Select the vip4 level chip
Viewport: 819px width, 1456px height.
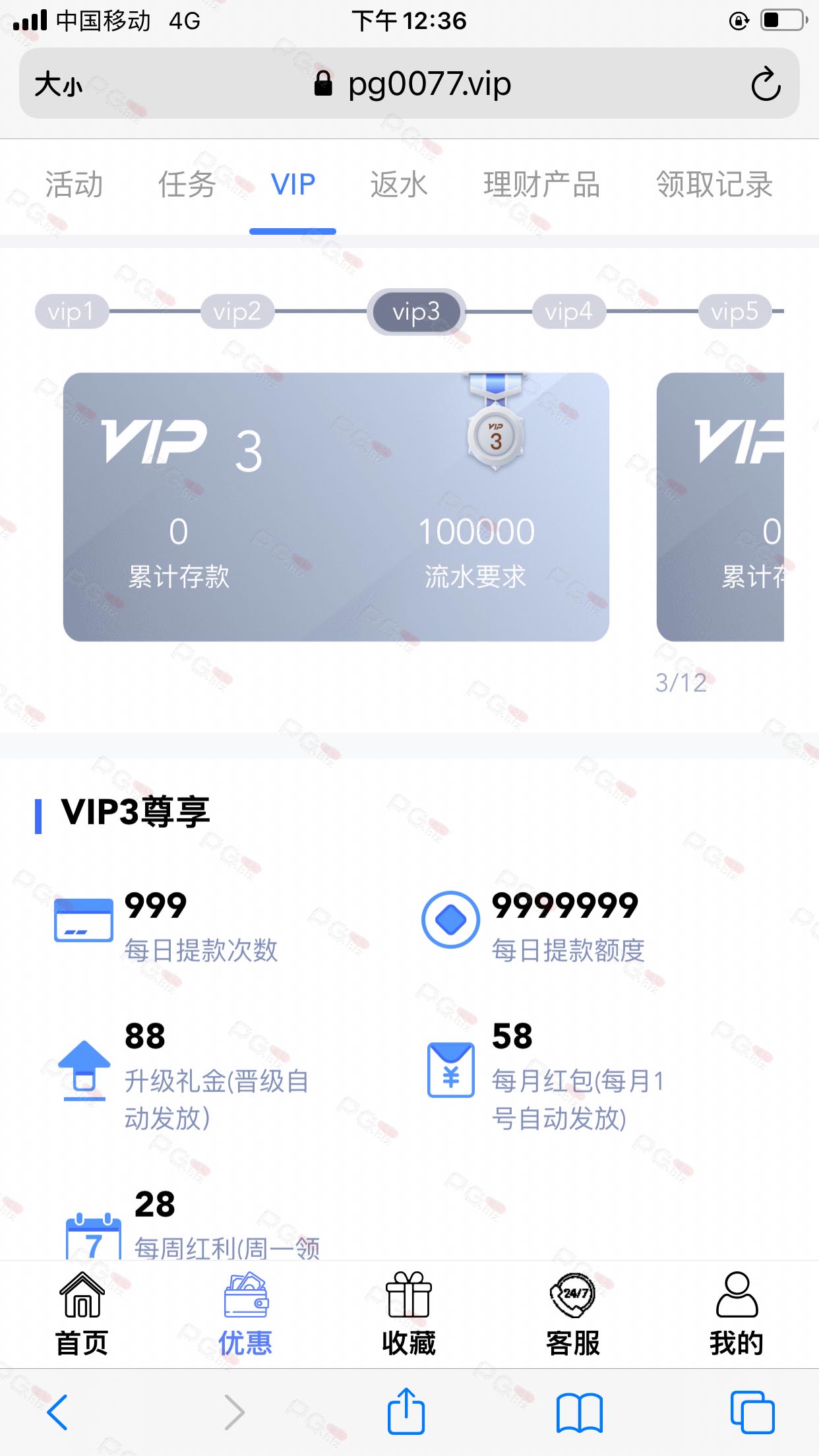[569, 311]
